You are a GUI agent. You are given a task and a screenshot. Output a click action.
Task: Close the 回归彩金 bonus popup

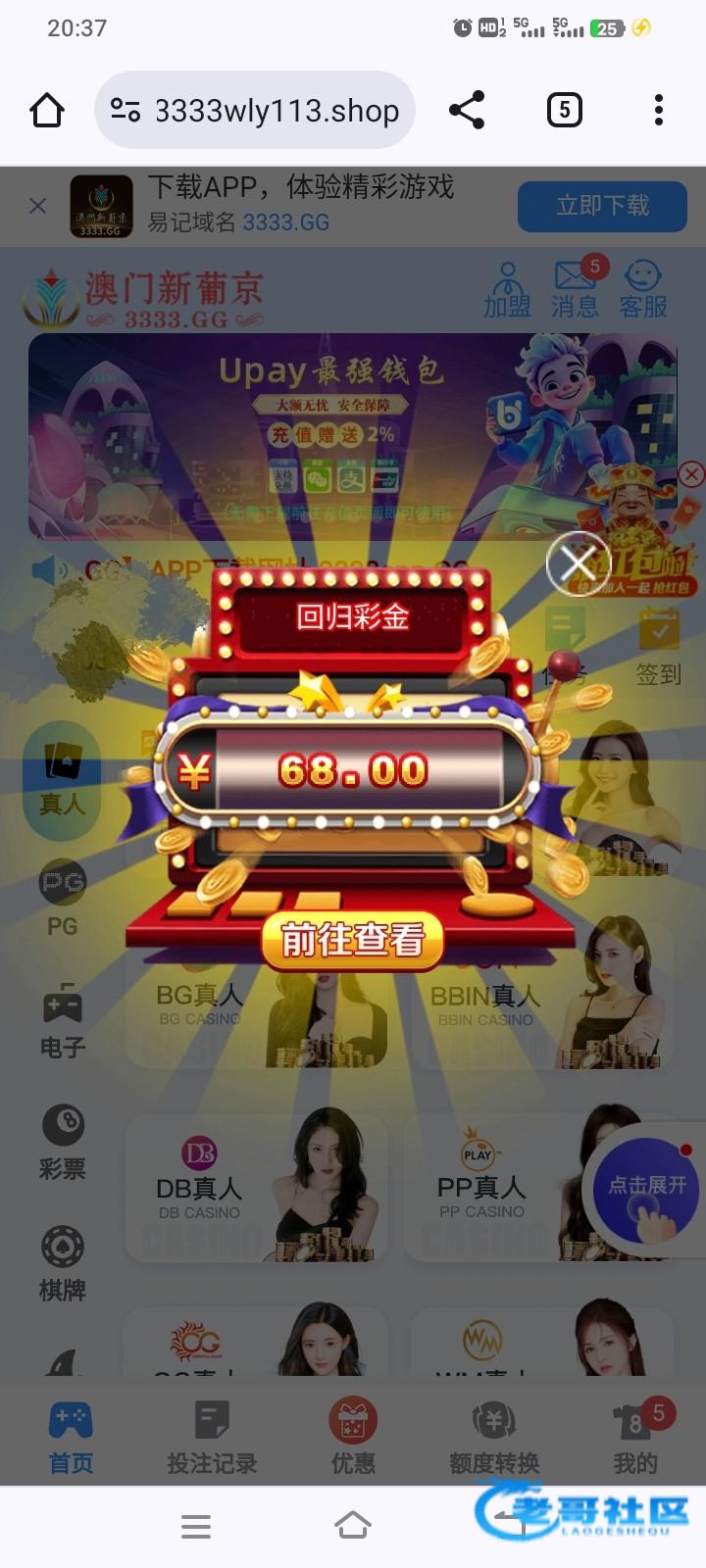pos(578,563)
